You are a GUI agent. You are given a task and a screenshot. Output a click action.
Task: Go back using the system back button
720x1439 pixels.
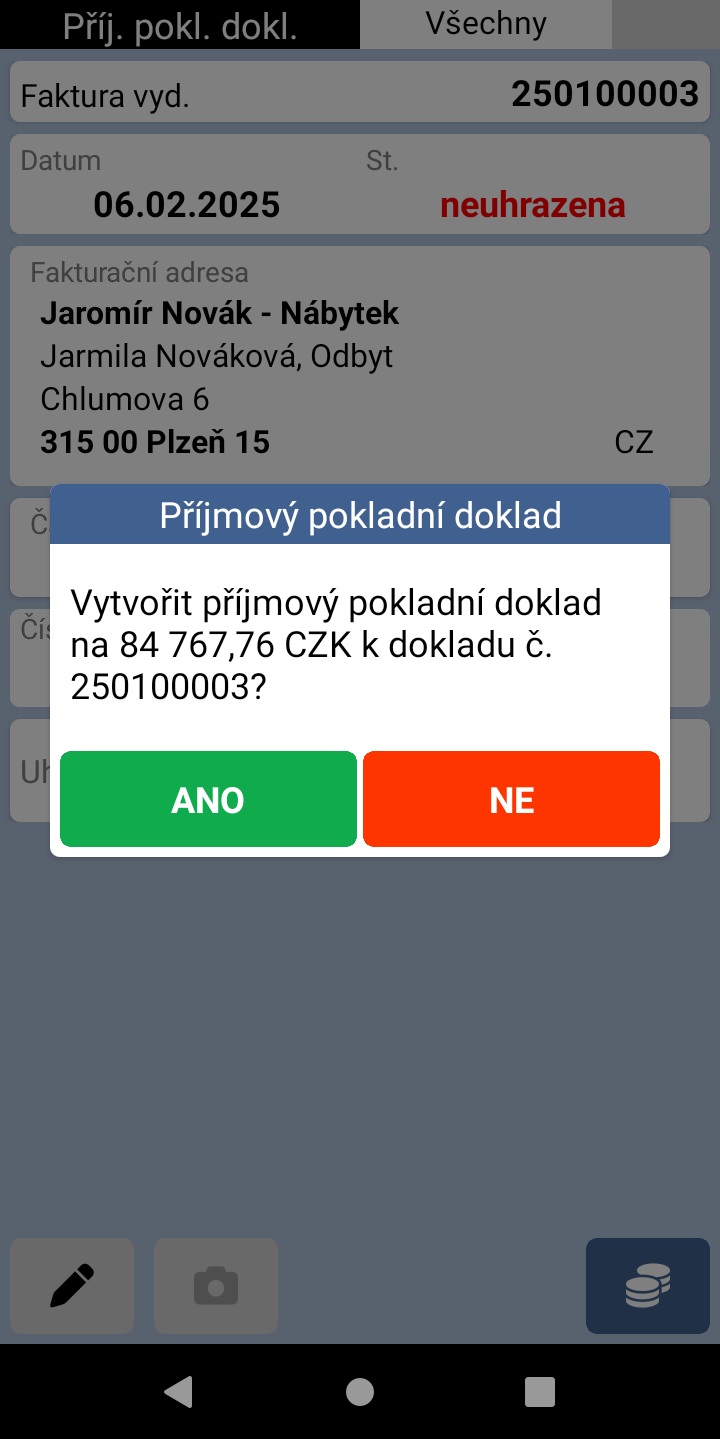click(x=179, y=1391)
